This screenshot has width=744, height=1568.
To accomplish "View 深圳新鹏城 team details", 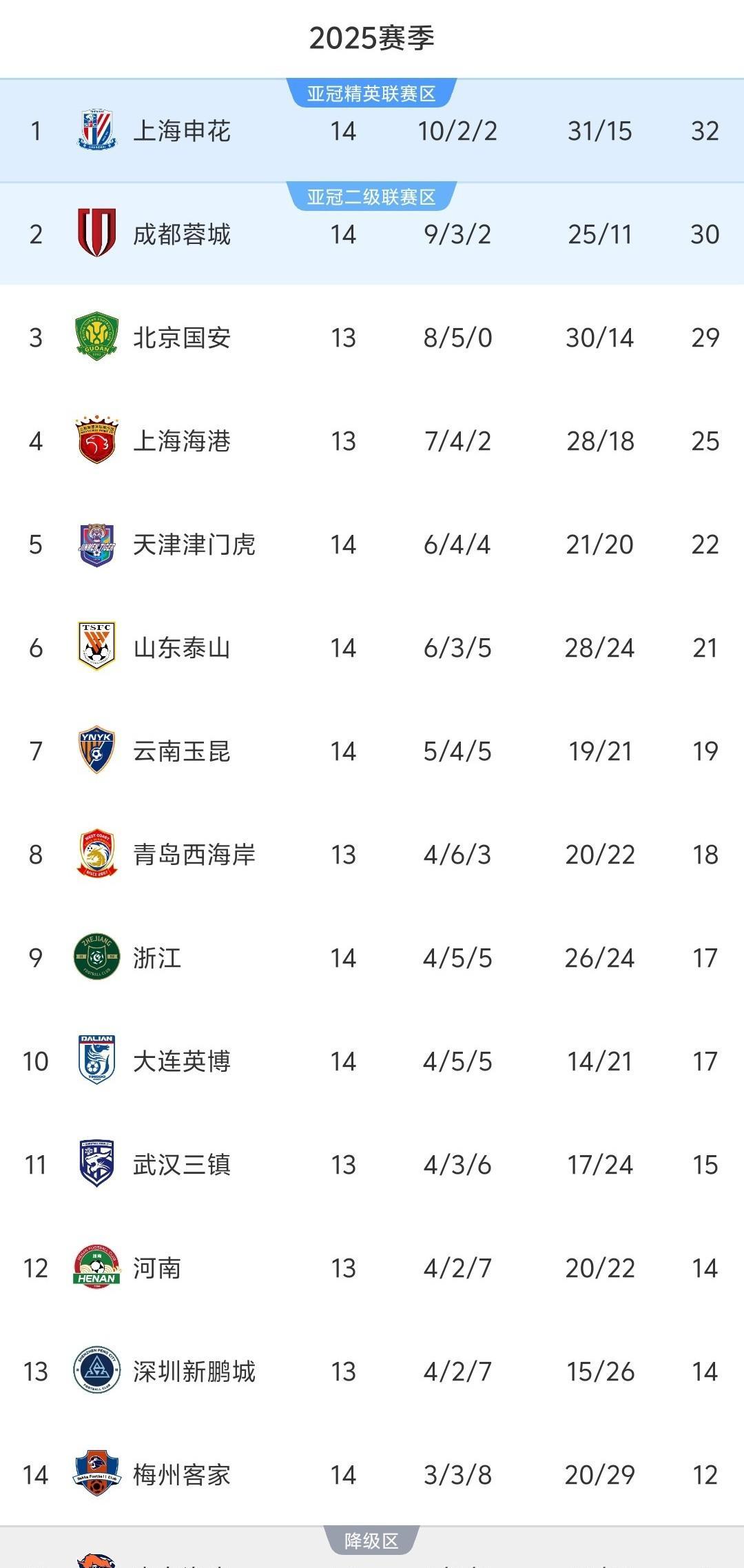I will click(x=194, y=1372).
